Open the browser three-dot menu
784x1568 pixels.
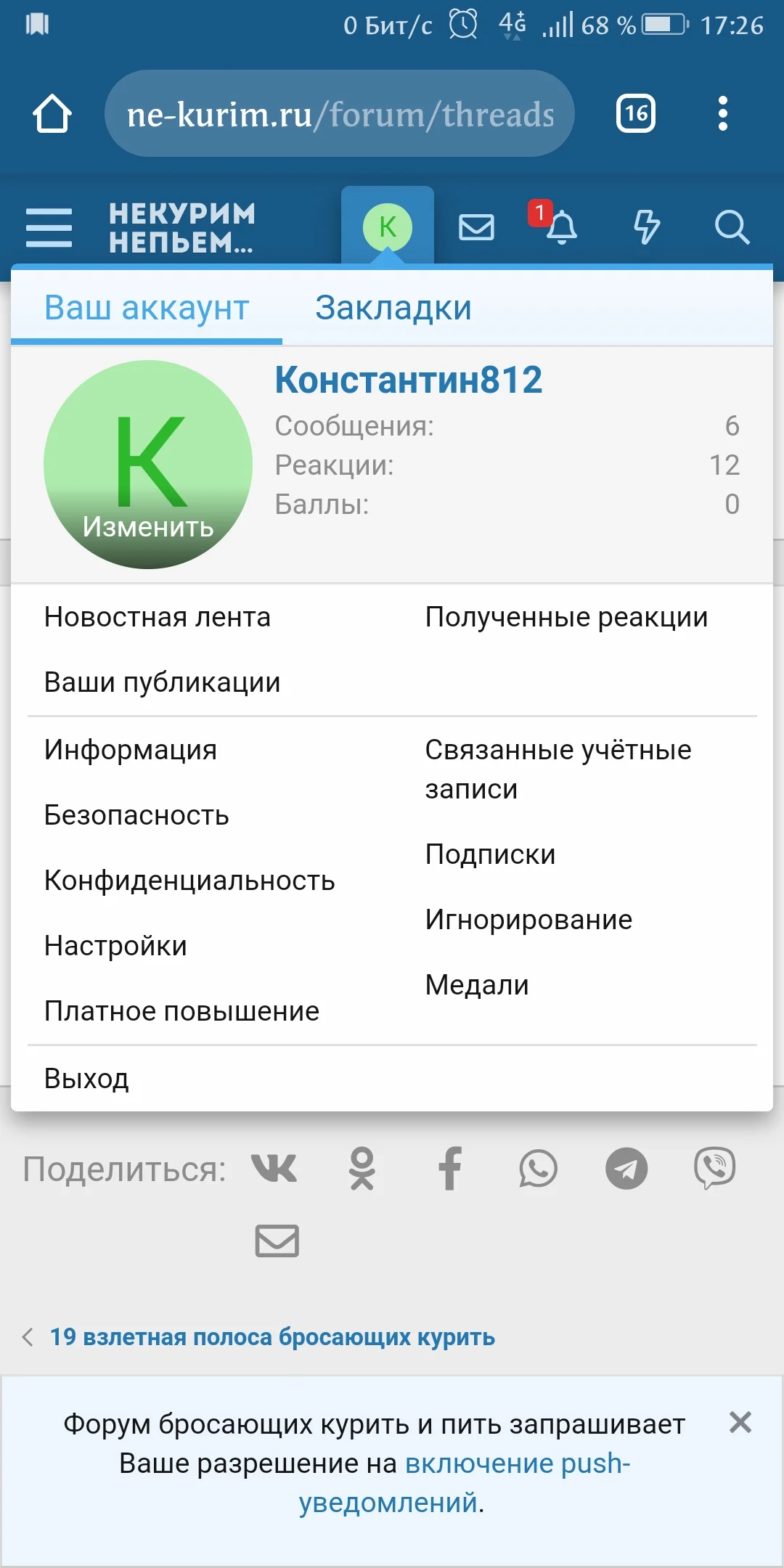[723, 113]
